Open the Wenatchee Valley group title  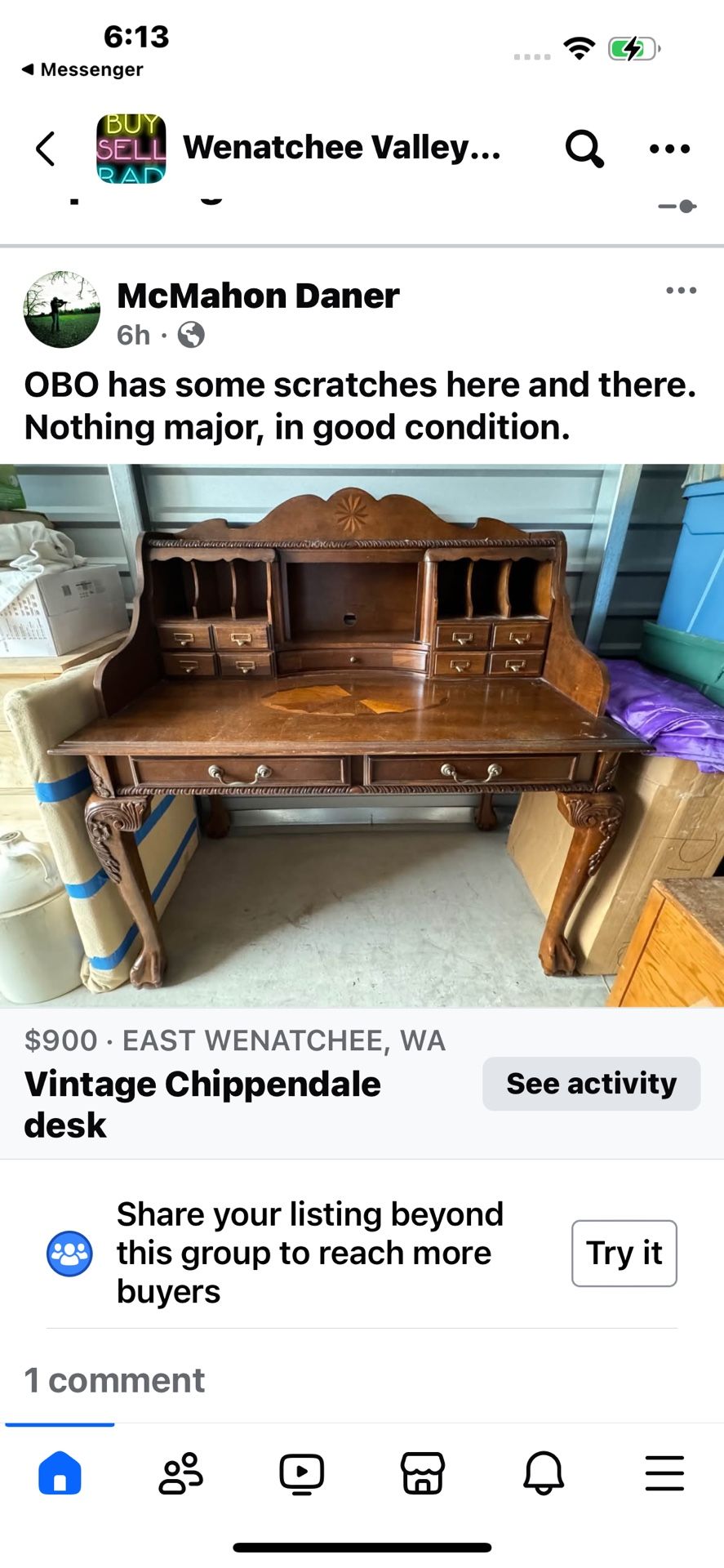[341, 148]
